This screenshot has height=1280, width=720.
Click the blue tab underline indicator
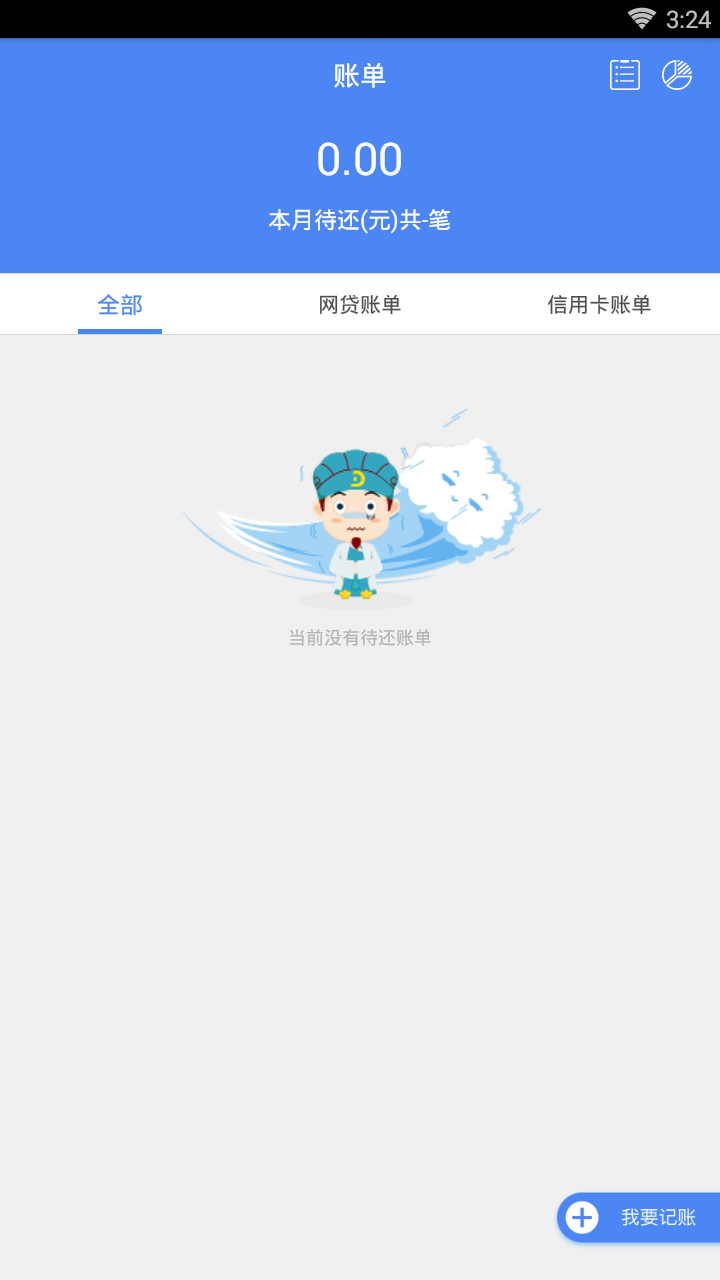click(119, 332)
